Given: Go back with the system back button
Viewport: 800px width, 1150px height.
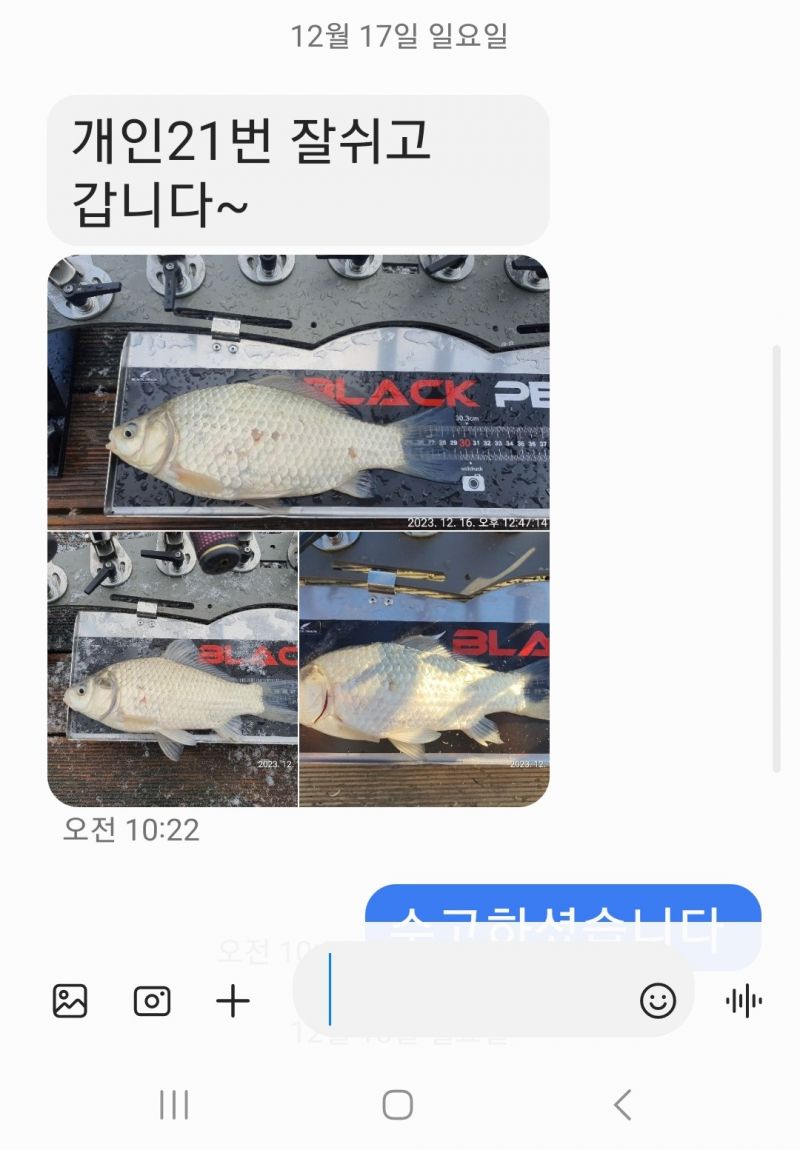Looking at the screenshot, I should click(x=622, y=1105).
